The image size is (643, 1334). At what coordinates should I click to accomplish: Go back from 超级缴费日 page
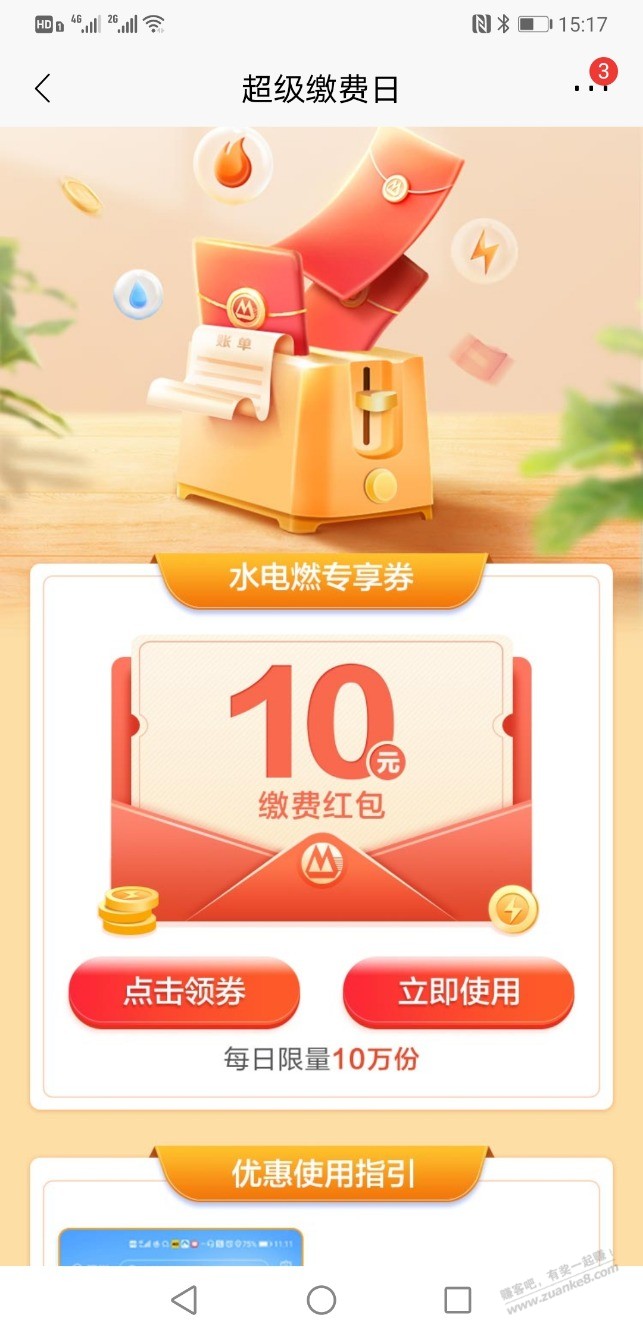42,89
